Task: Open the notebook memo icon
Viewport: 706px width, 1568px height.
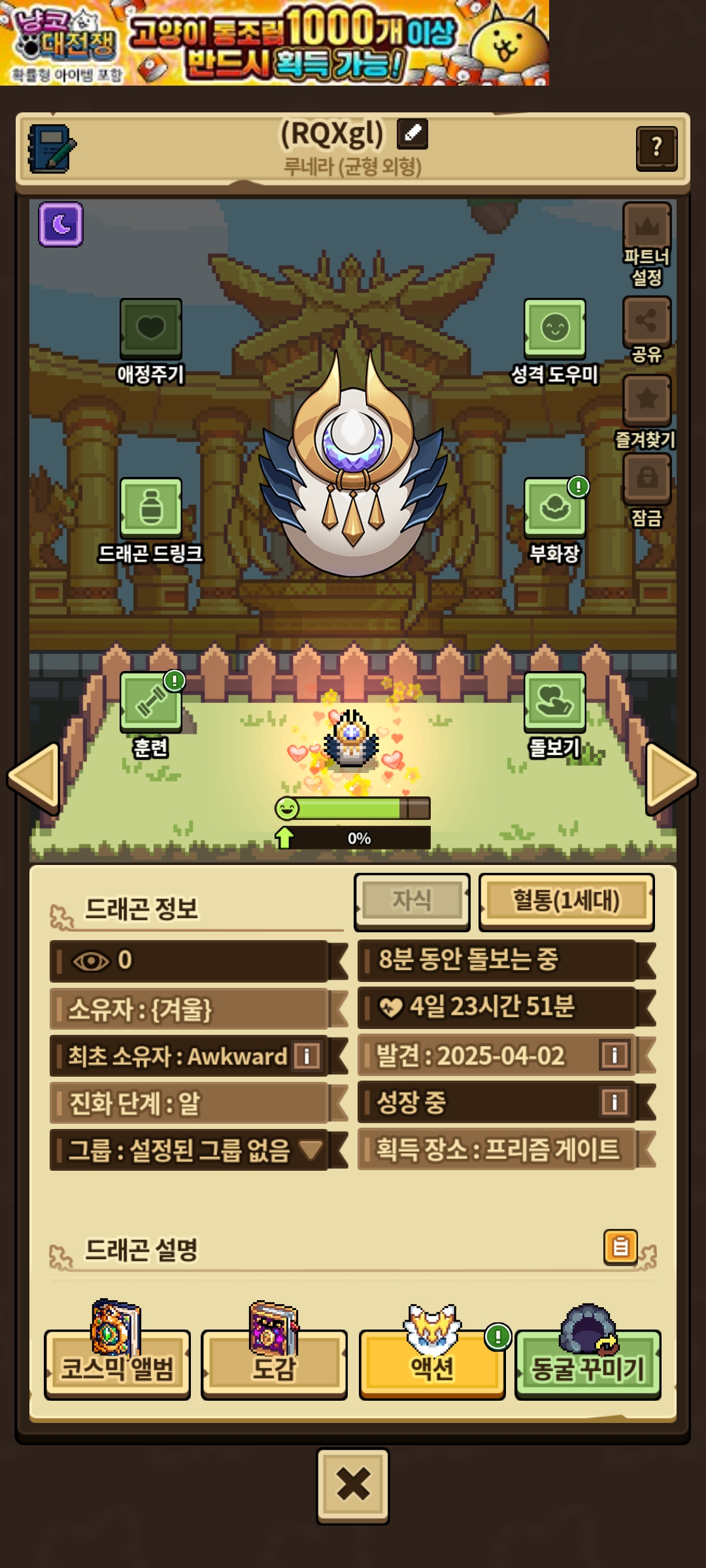Action: click(x=51, y=148)
